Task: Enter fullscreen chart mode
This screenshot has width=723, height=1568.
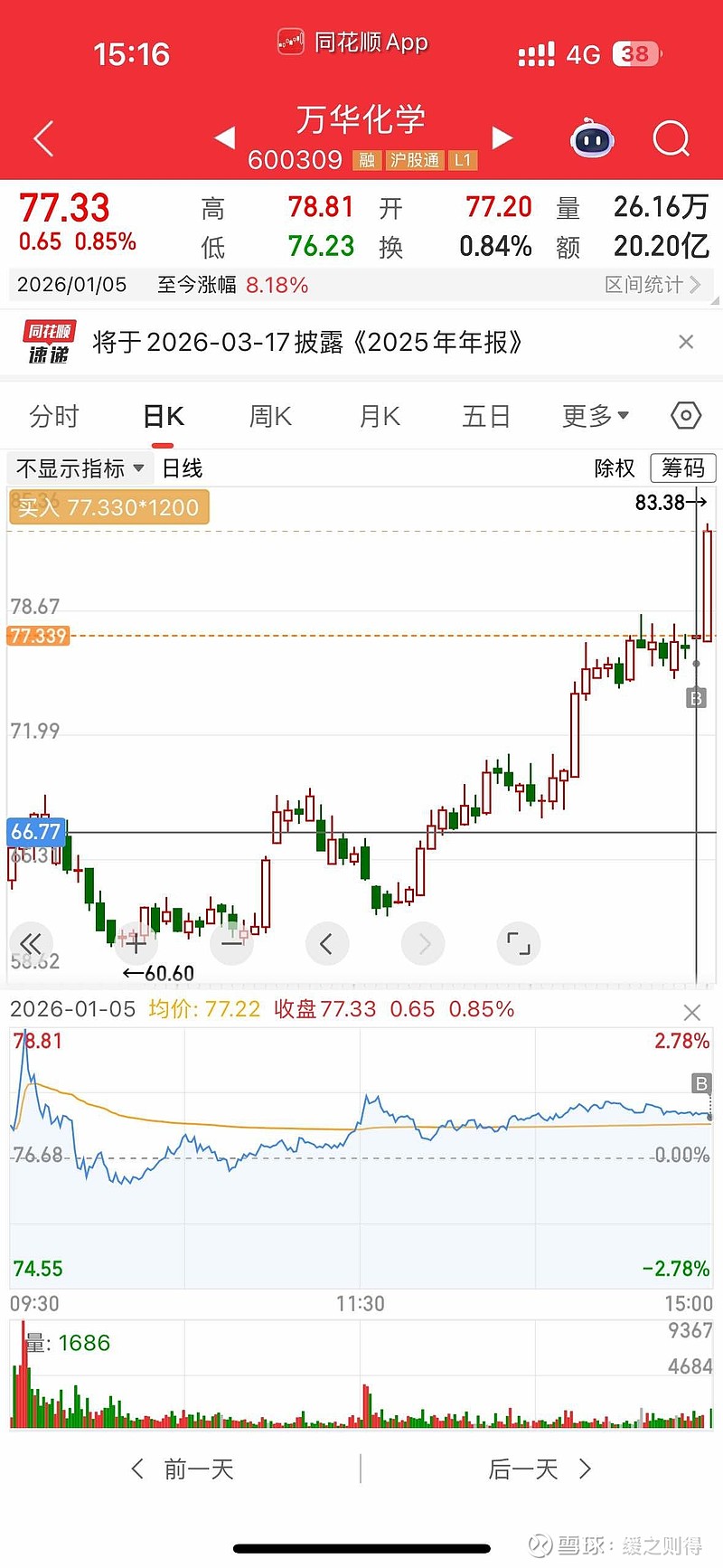Action: click(x=519, y=943)
